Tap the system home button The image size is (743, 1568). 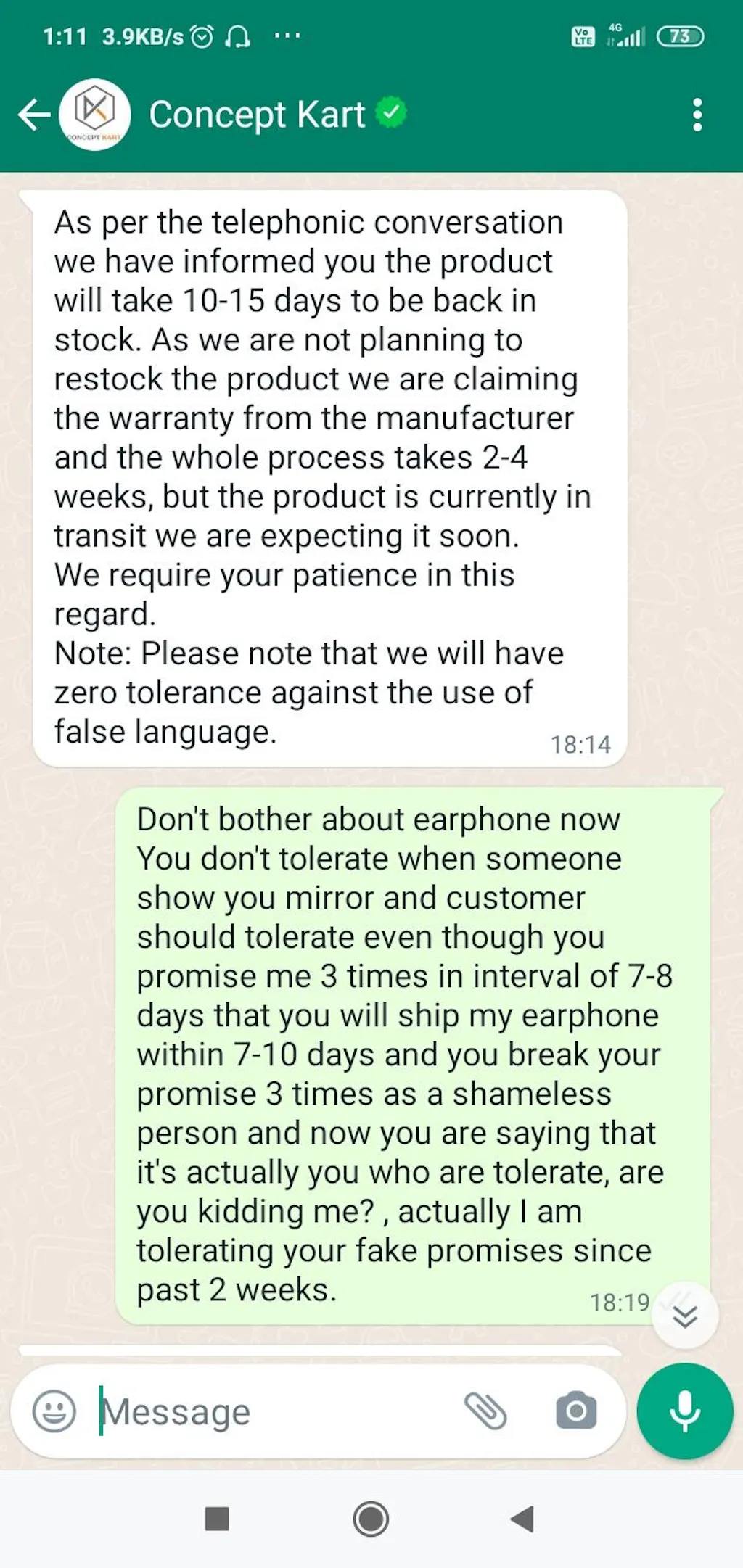coord(371,1519)
